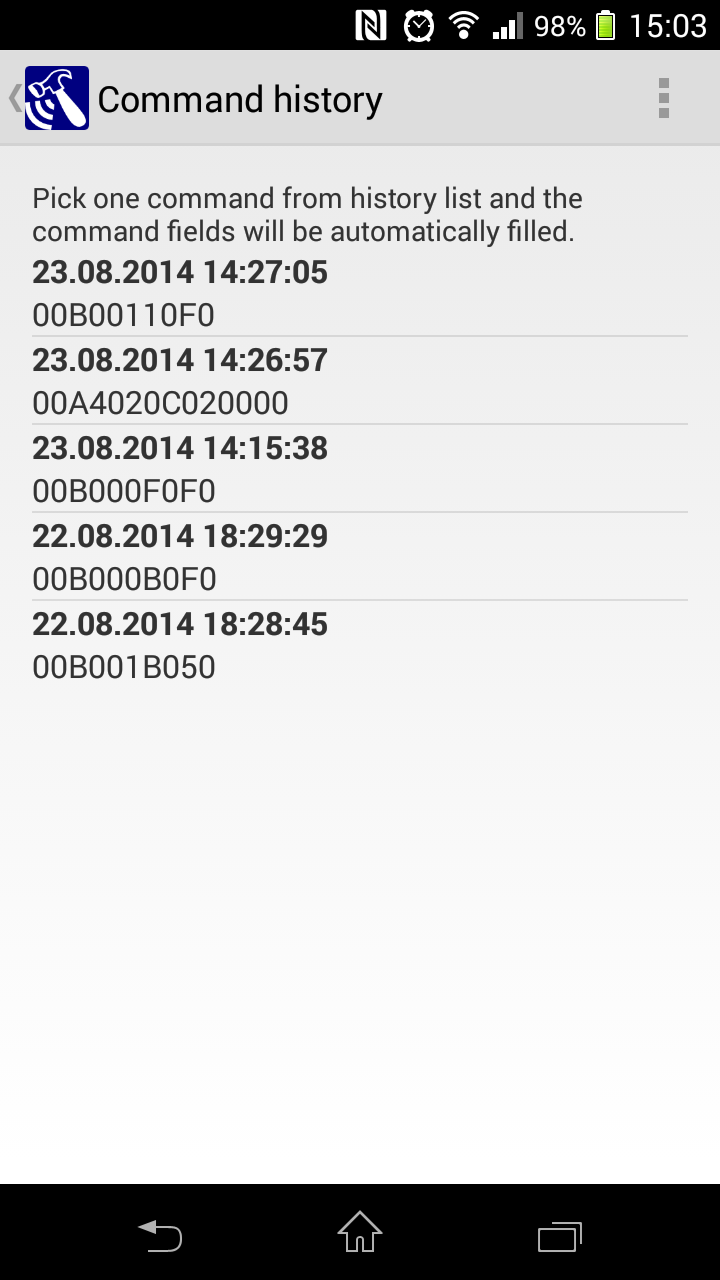
Task: Go back via the app icon
Action: point(55,98)
